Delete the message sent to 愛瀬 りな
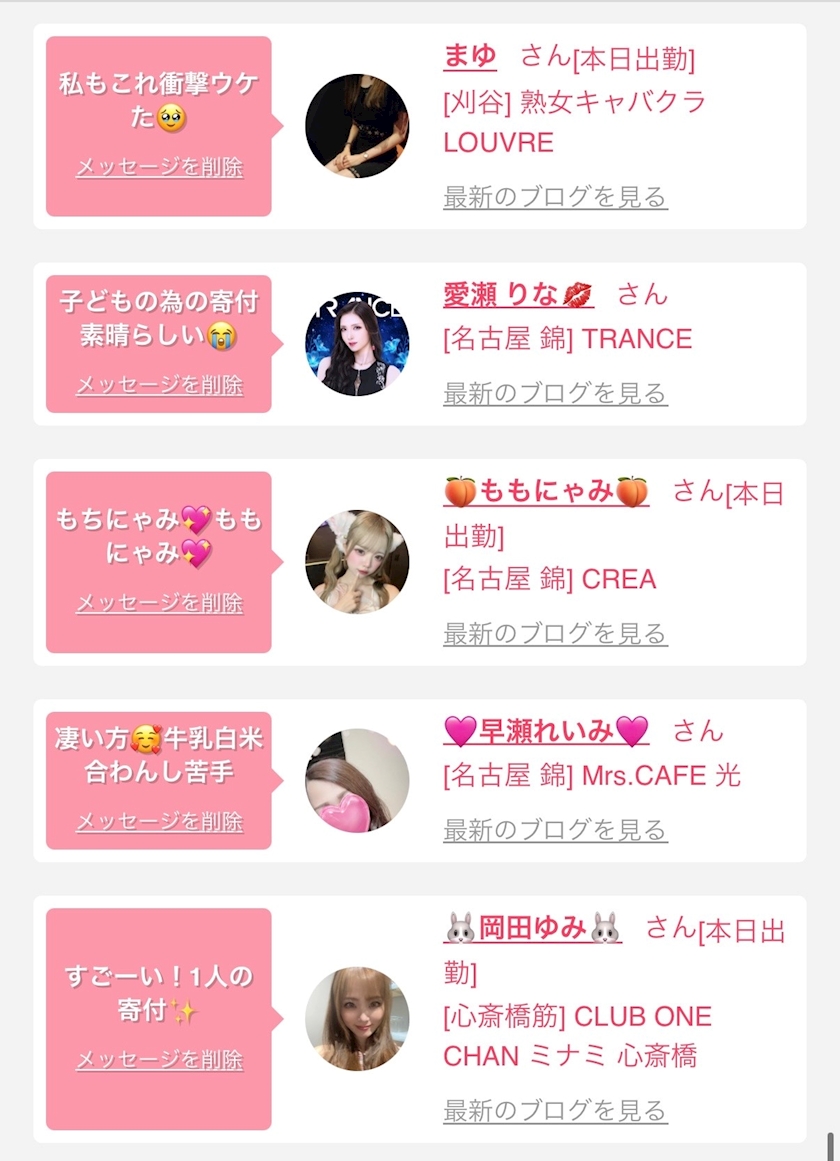The width and height of the screenshot is (840, 1161). click(x=159, y=385)
